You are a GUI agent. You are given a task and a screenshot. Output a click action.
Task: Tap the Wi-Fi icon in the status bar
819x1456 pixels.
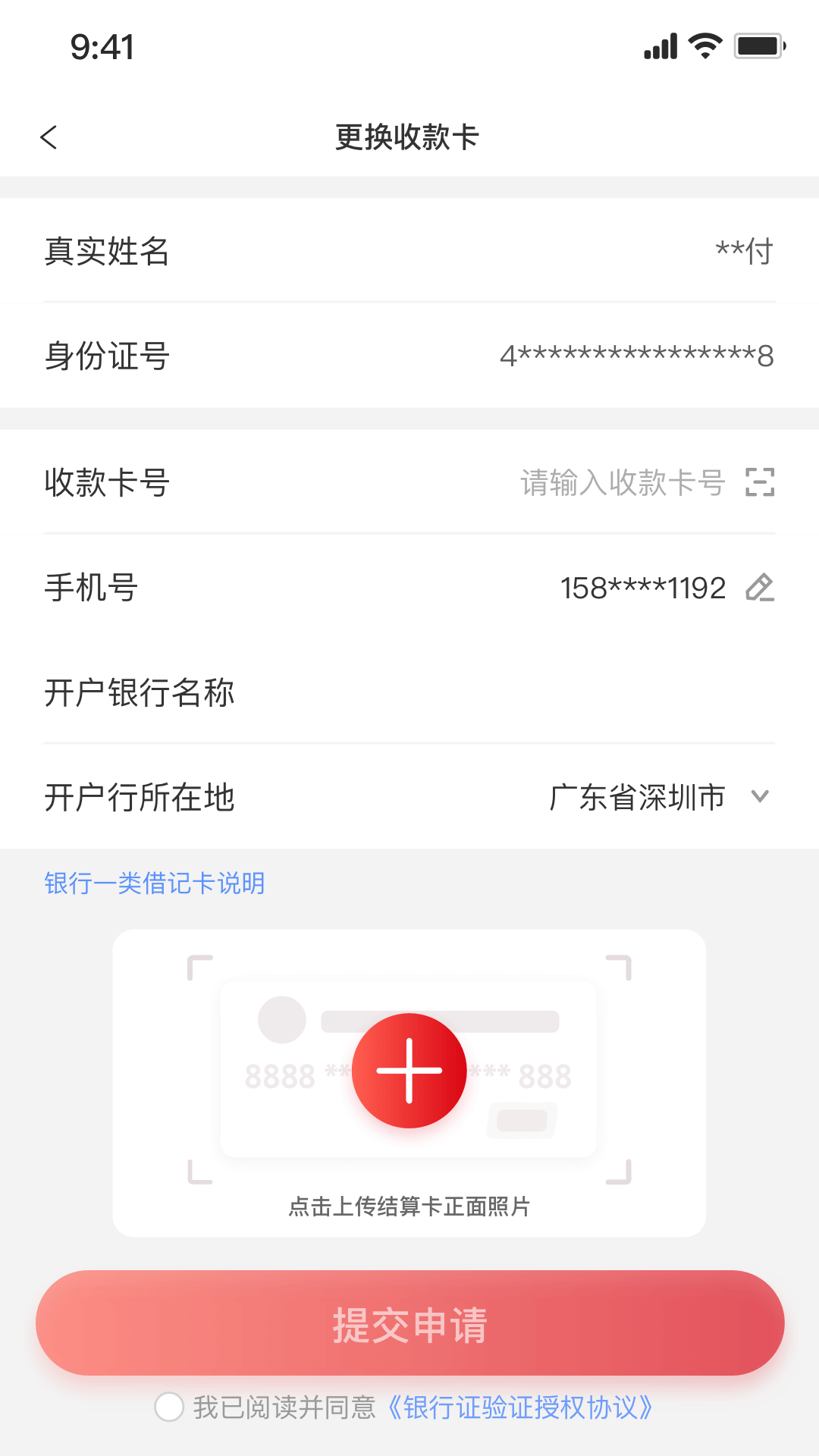coord(704,47)
